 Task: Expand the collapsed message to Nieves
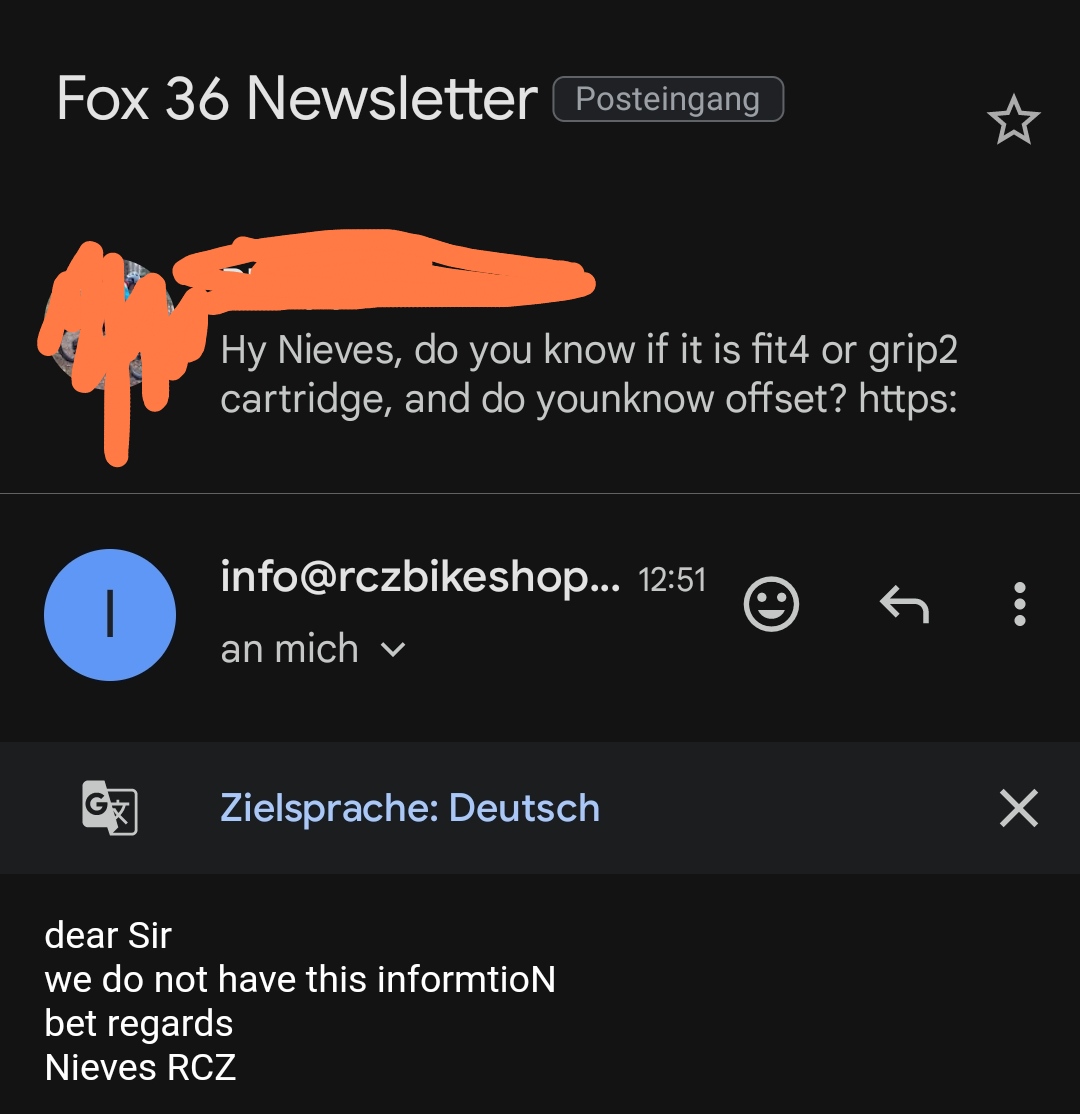(x=588, y=374)
